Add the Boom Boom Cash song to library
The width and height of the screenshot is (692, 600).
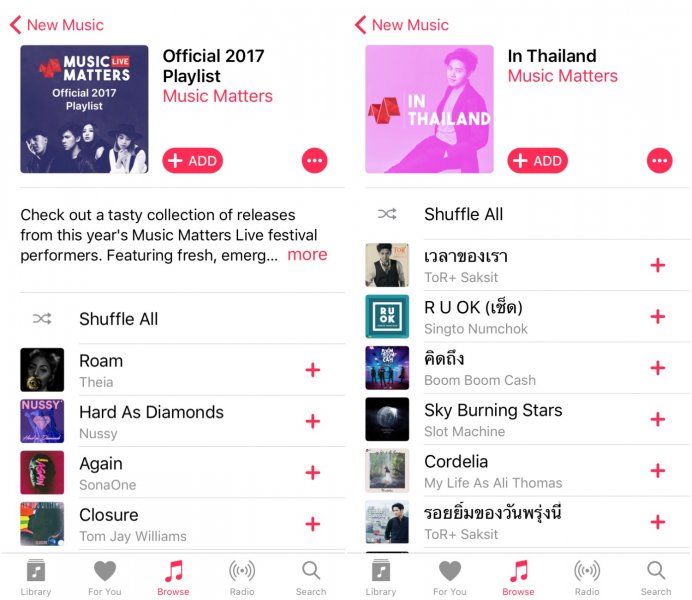tap(658, 368)
